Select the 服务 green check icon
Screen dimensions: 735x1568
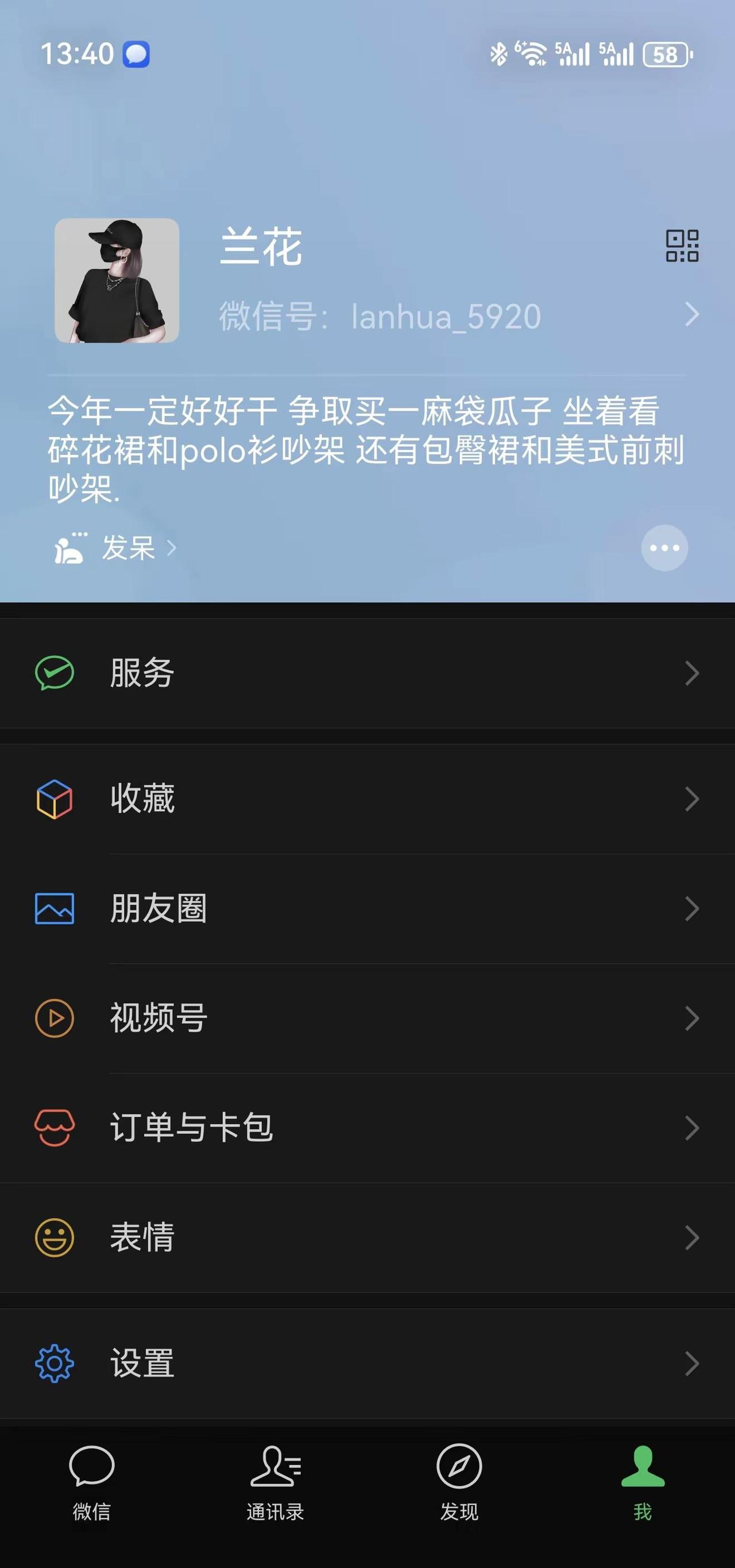(55, 673)
